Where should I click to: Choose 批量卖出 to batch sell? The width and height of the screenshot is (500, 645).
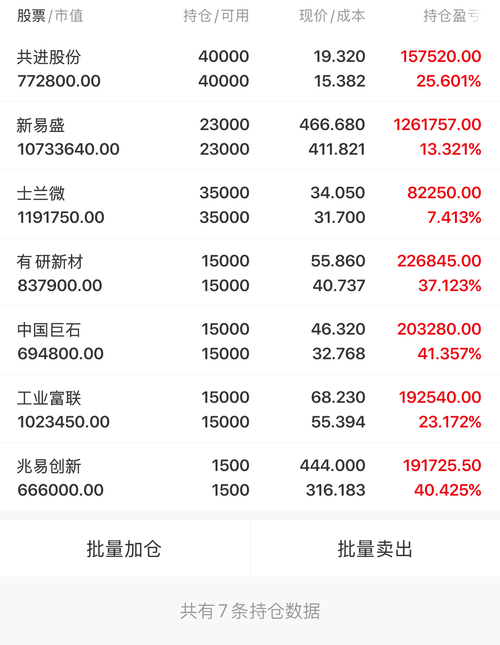[x=375, y=549]
